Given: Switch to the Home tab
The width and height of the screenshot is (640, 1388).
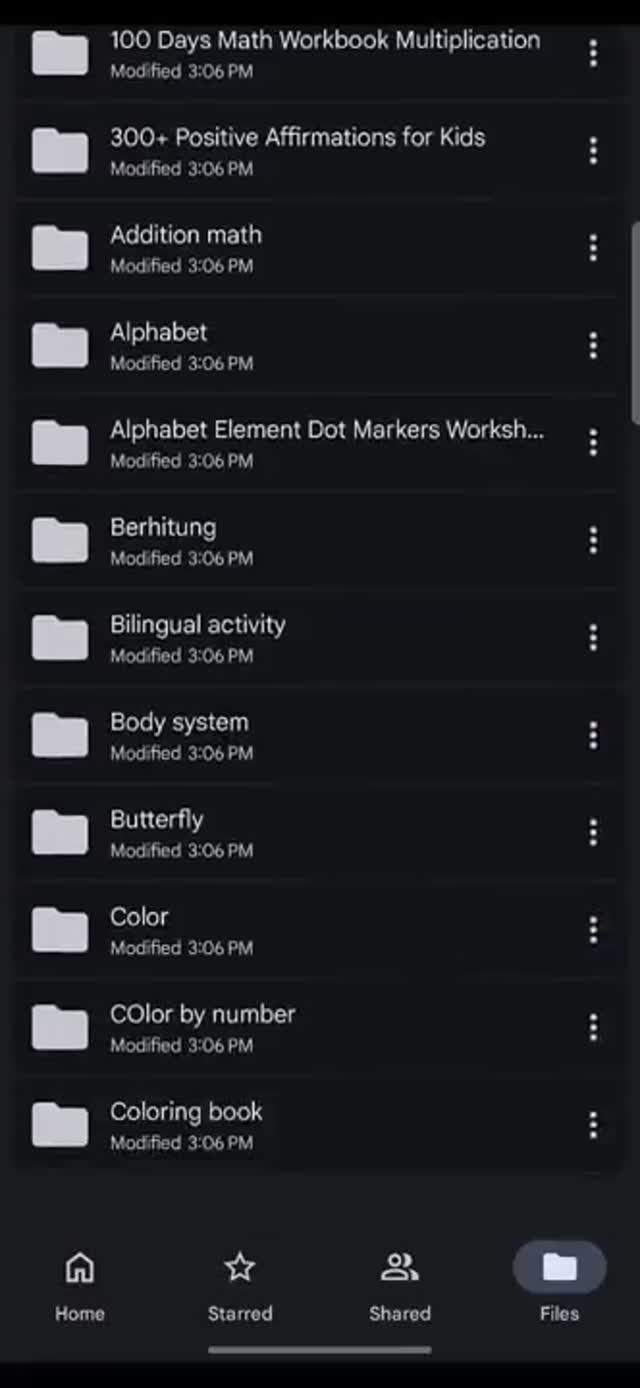Looking at the screenshot, I should coord(80,1285).
